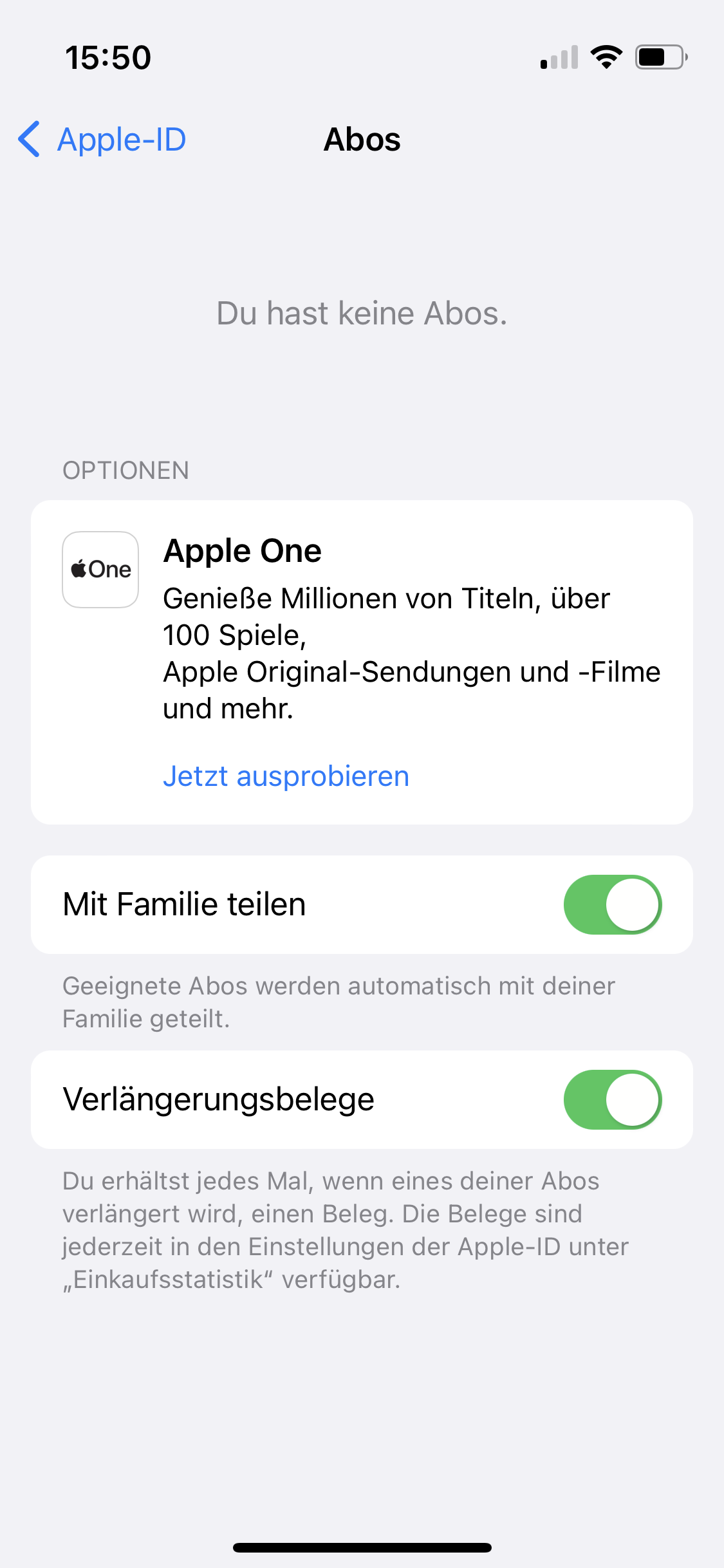
Task: Disable the Mit Familie teilen switch
Action: coord(612,904)
